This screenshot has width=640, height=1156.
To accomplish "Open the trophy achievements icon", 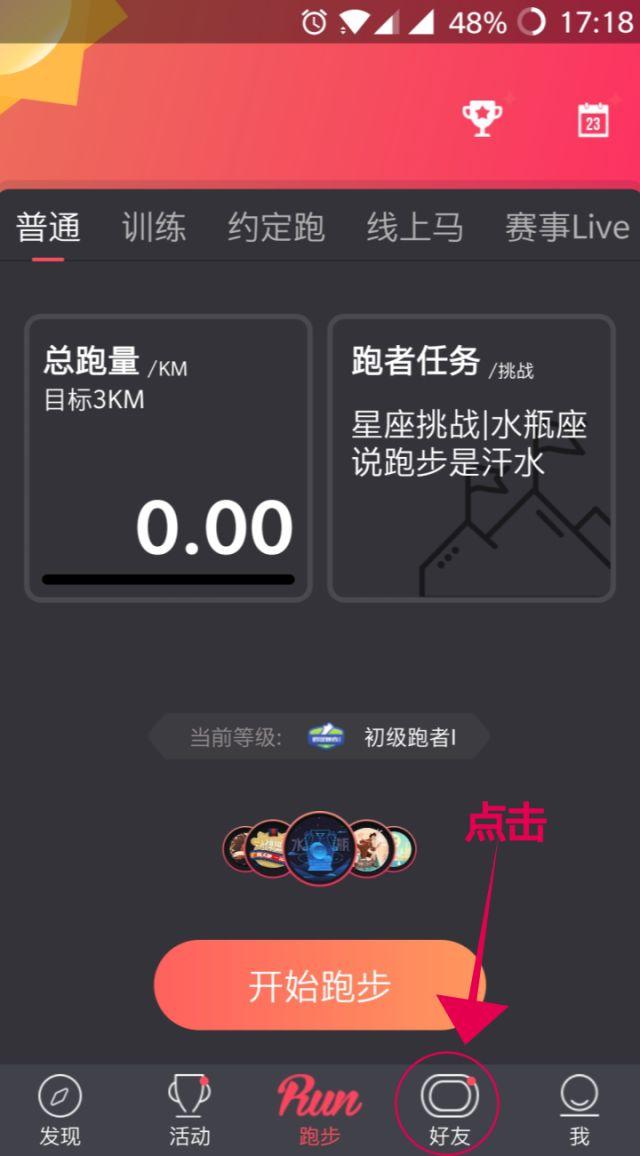I will tap(482, 118).
